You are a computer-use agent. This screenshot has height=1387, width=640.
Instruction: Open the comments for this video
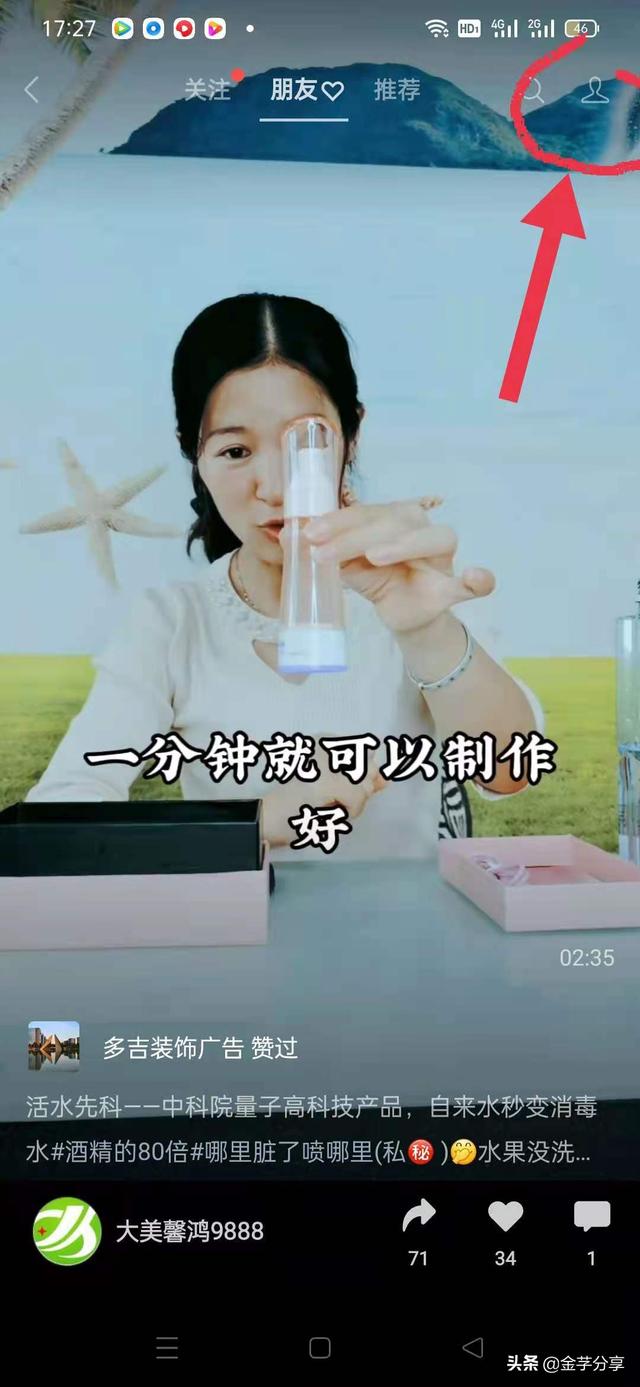point(591,1217)
